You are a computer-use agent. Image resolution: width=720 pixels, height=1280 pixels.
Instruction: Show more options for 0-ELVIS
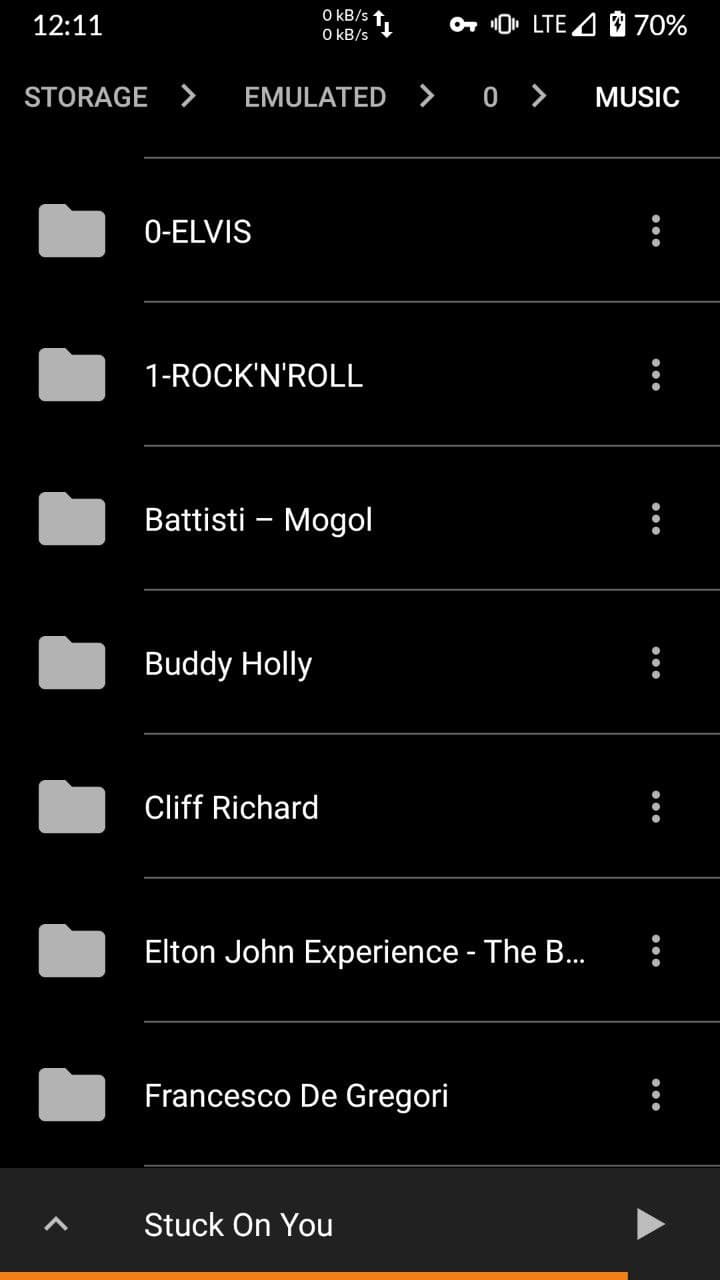(x=656, y=231)
